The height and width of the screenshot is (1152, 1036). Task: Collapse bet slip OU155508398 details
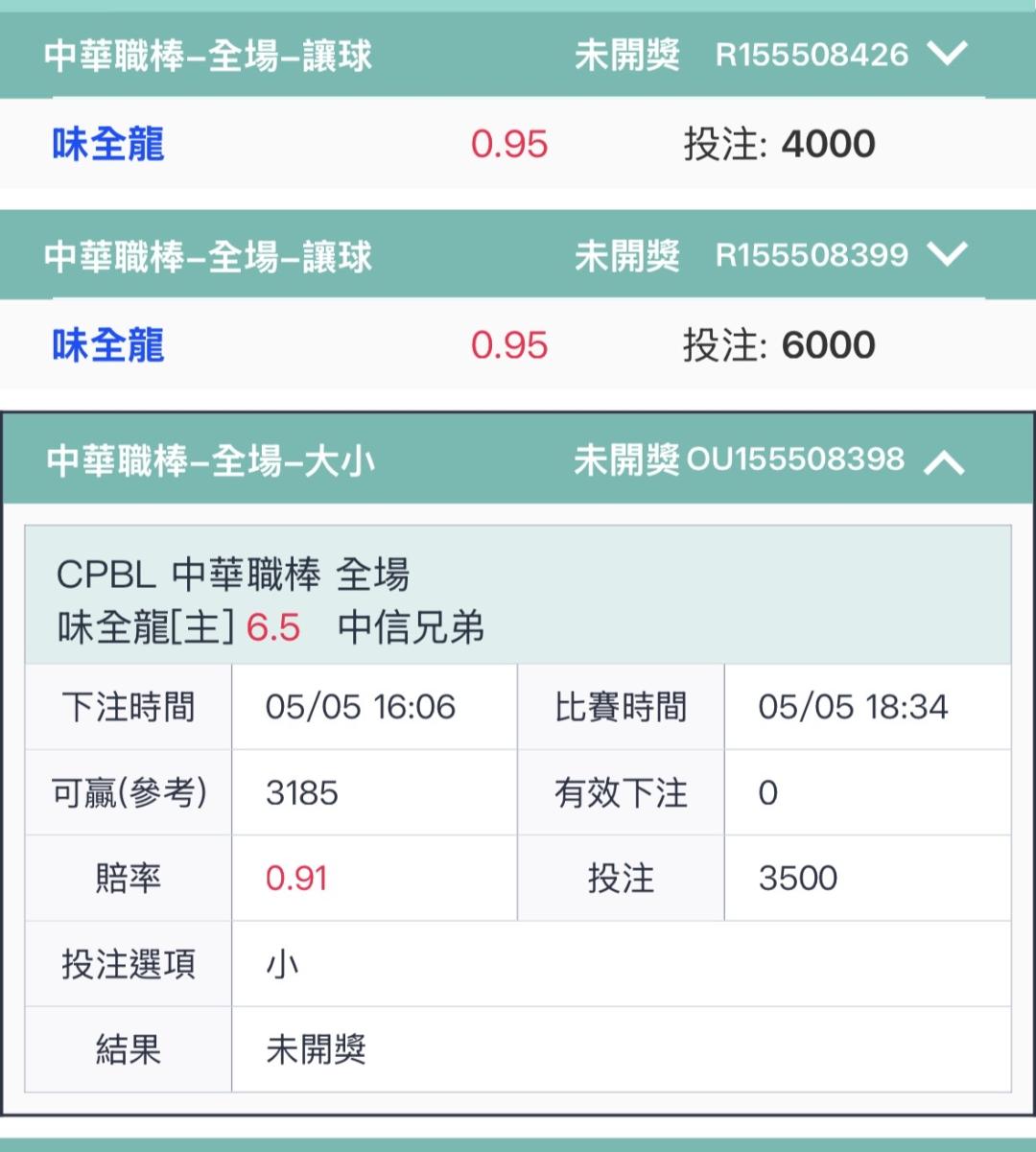click(944, 462)
